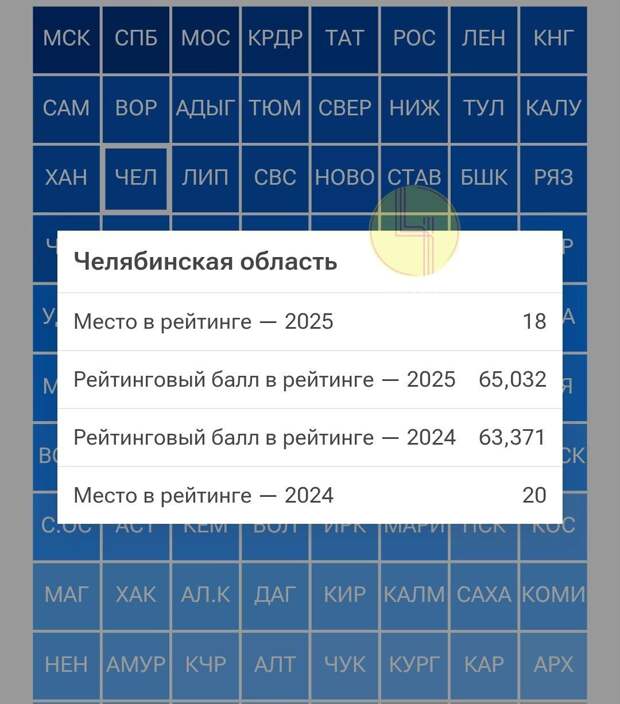Select the КАЛУ region tile
The width and height of the screenshot is (620, 704).
pyautogui.click(x=553, y=108)
